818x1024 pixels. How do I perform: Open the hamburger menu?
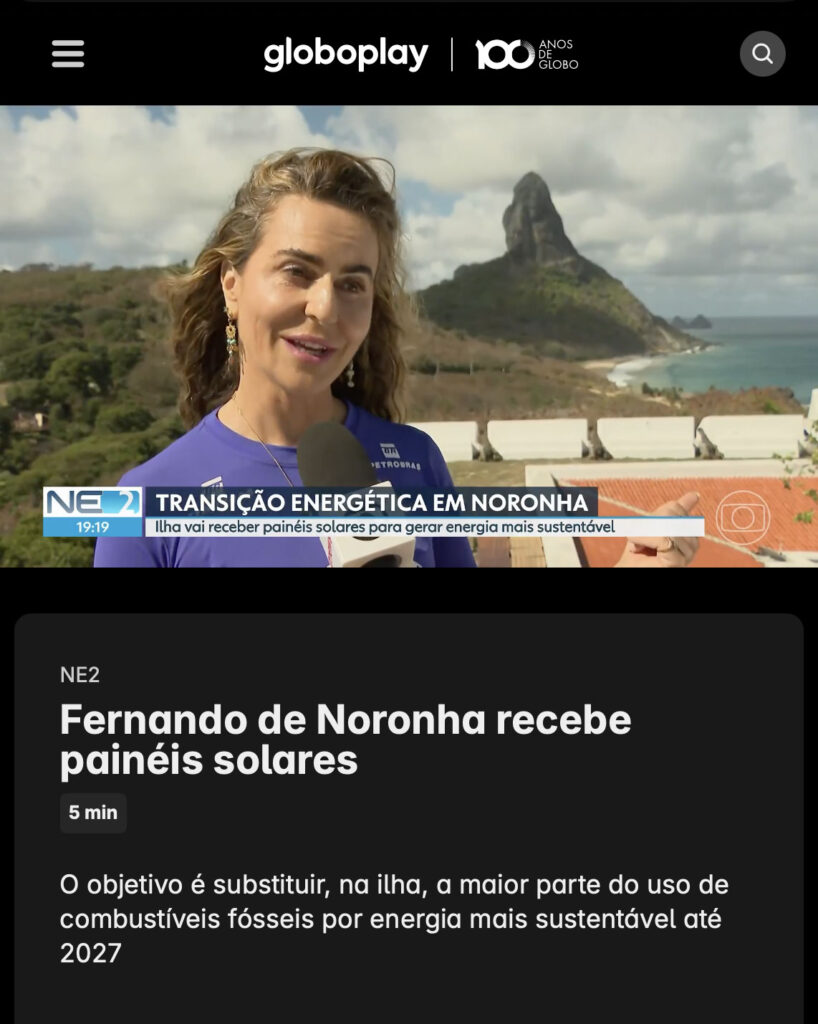[68, 54]
